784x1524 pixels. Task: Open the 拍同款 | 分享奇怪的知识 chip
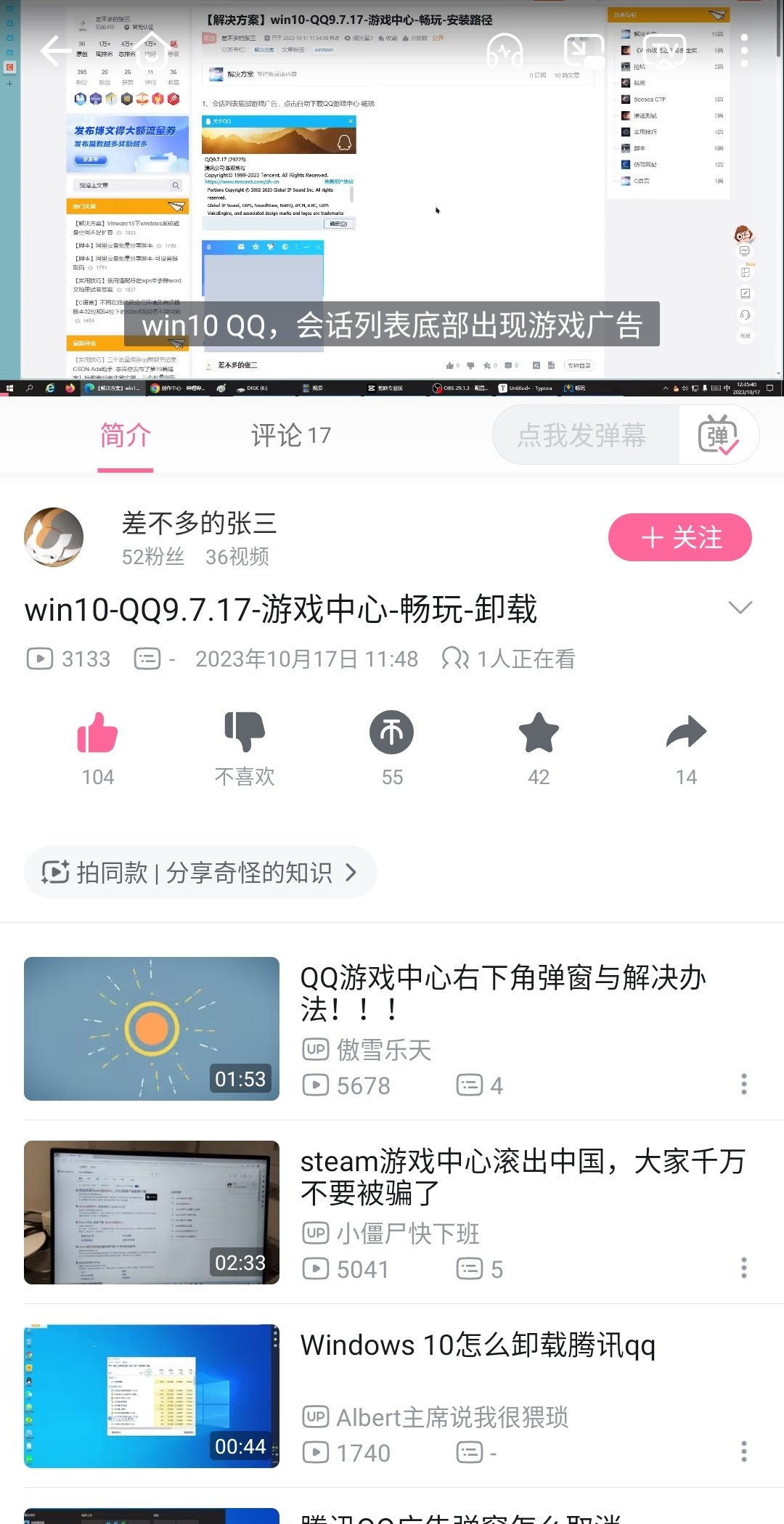tap(200, 872)
